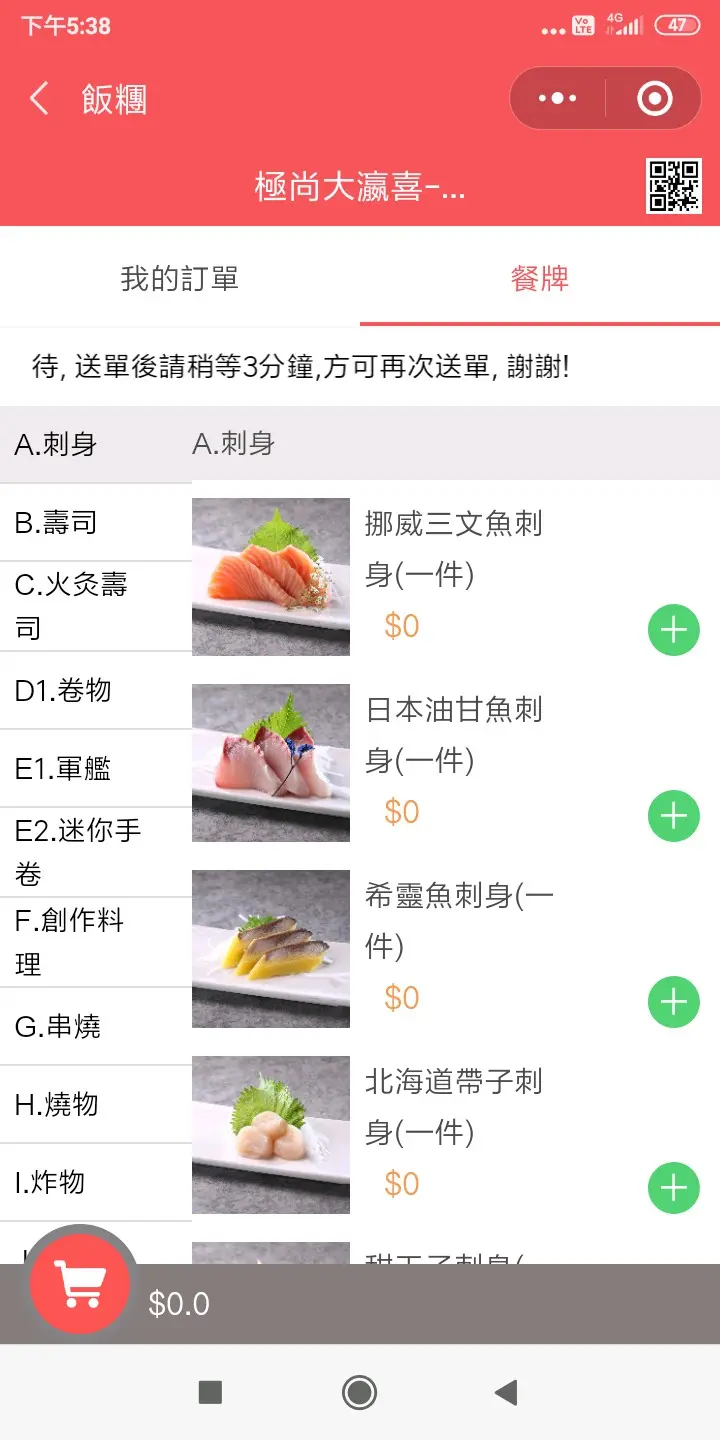
Task: Choose the B.壽司 category
Action: click(95, 523)
